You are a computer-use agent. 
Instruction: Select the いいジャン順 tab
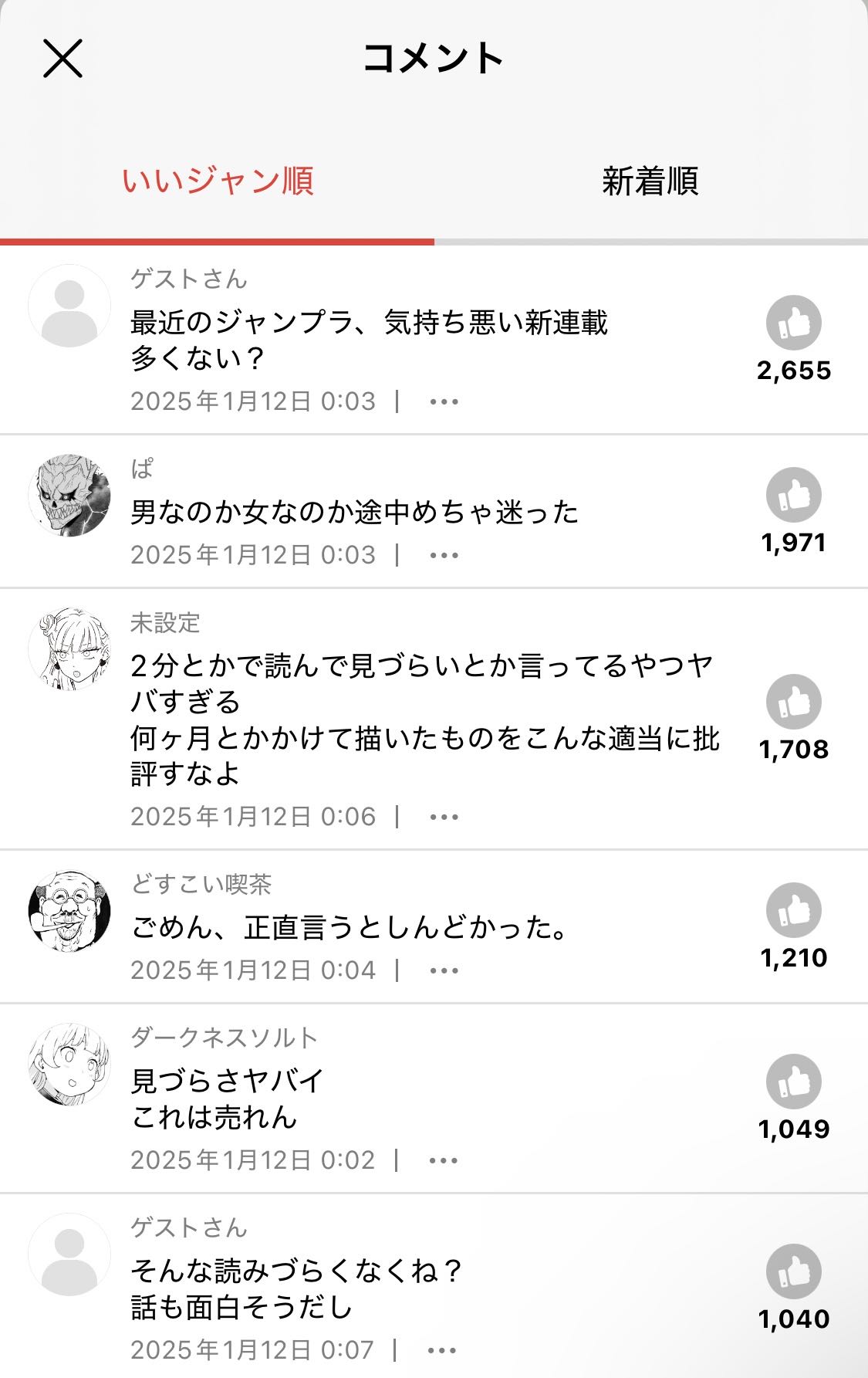(x=218, y=182)
